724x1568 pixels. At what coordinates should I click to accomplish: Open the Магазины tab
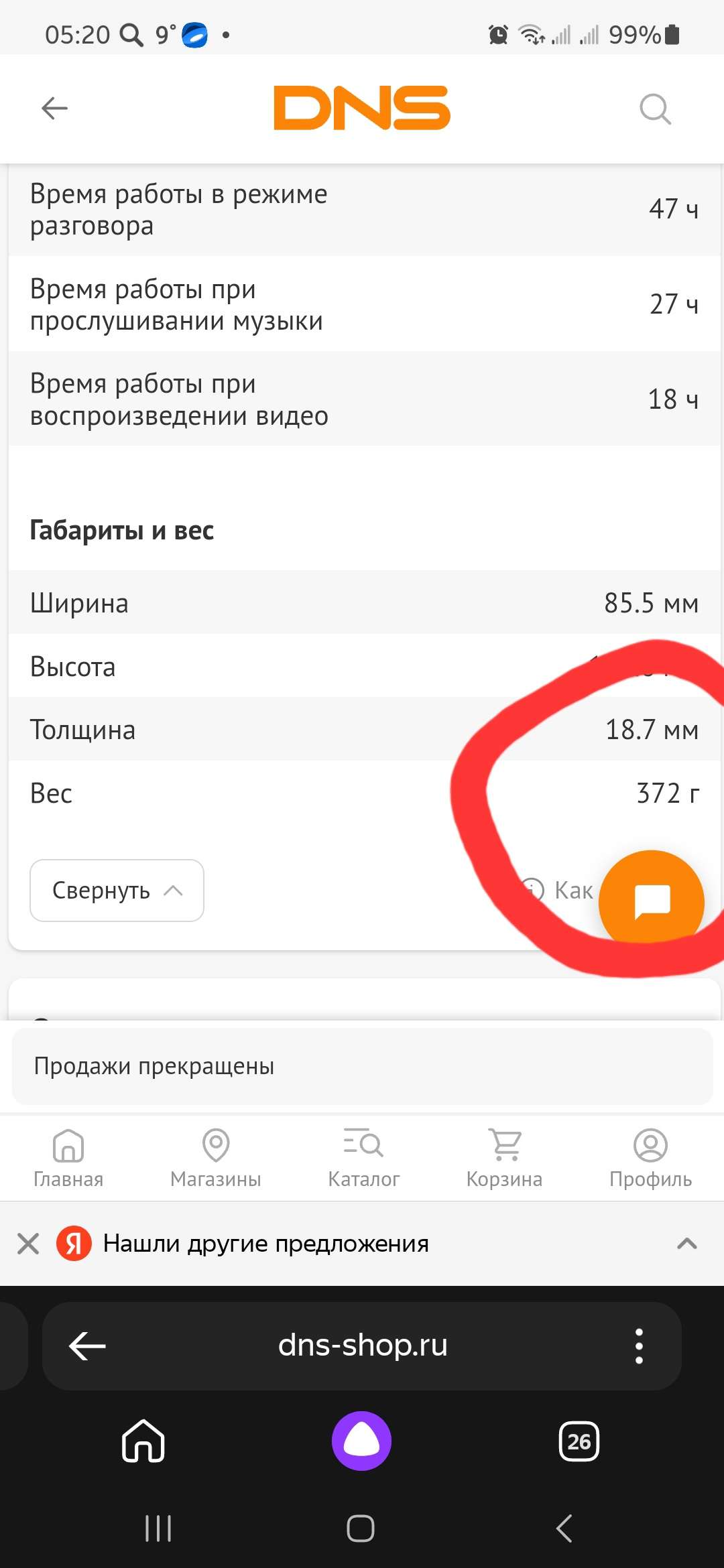point(216,1158)
